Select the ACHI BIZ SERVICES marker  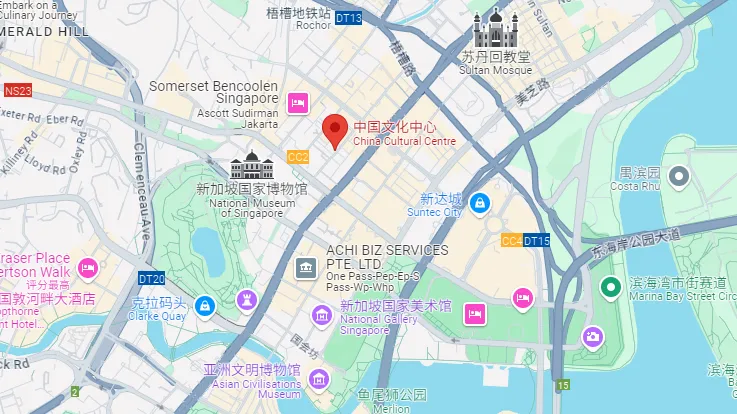[x=305, y=268]
